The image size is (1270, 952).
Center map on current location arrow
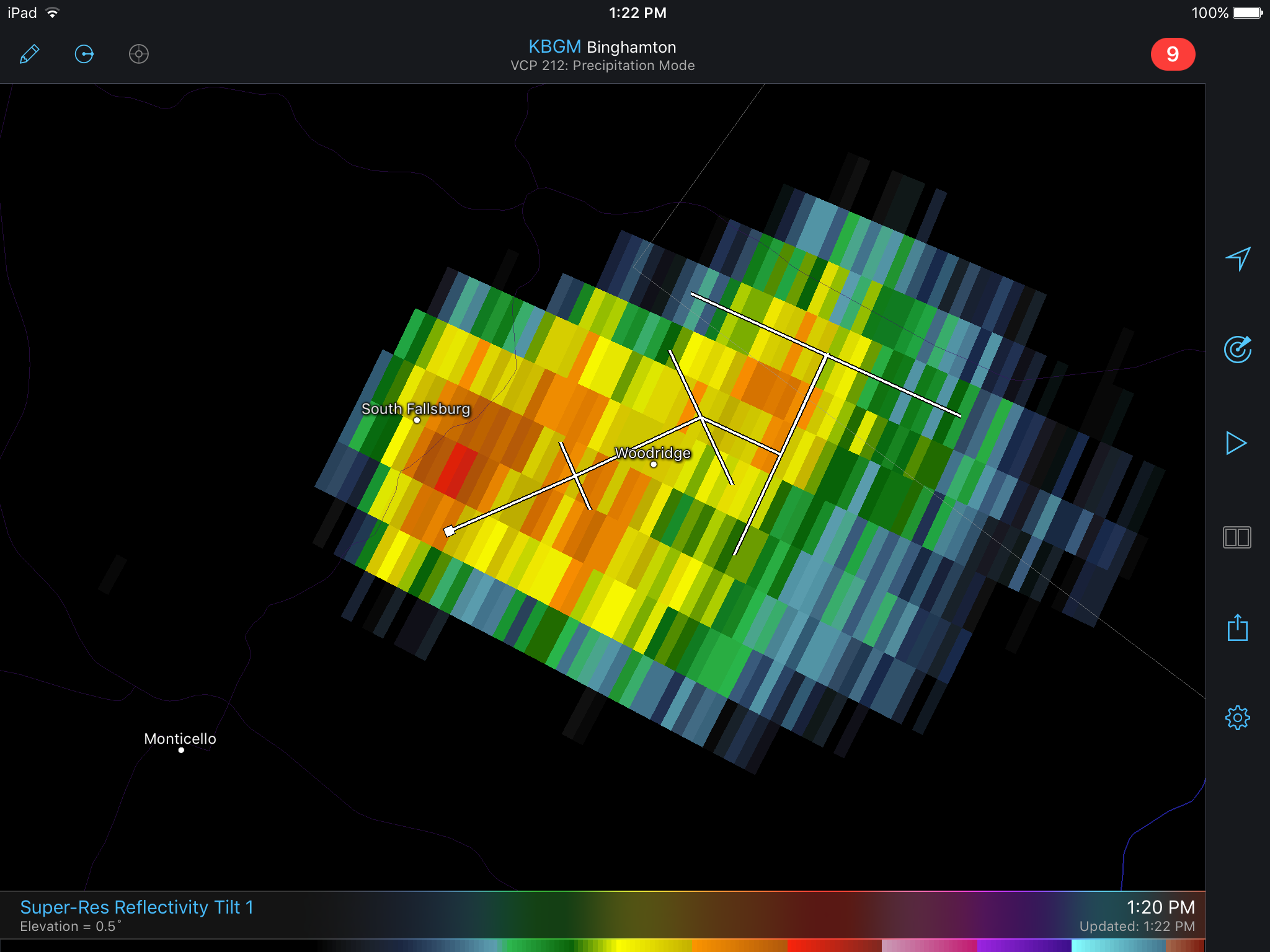[1238, 258]
